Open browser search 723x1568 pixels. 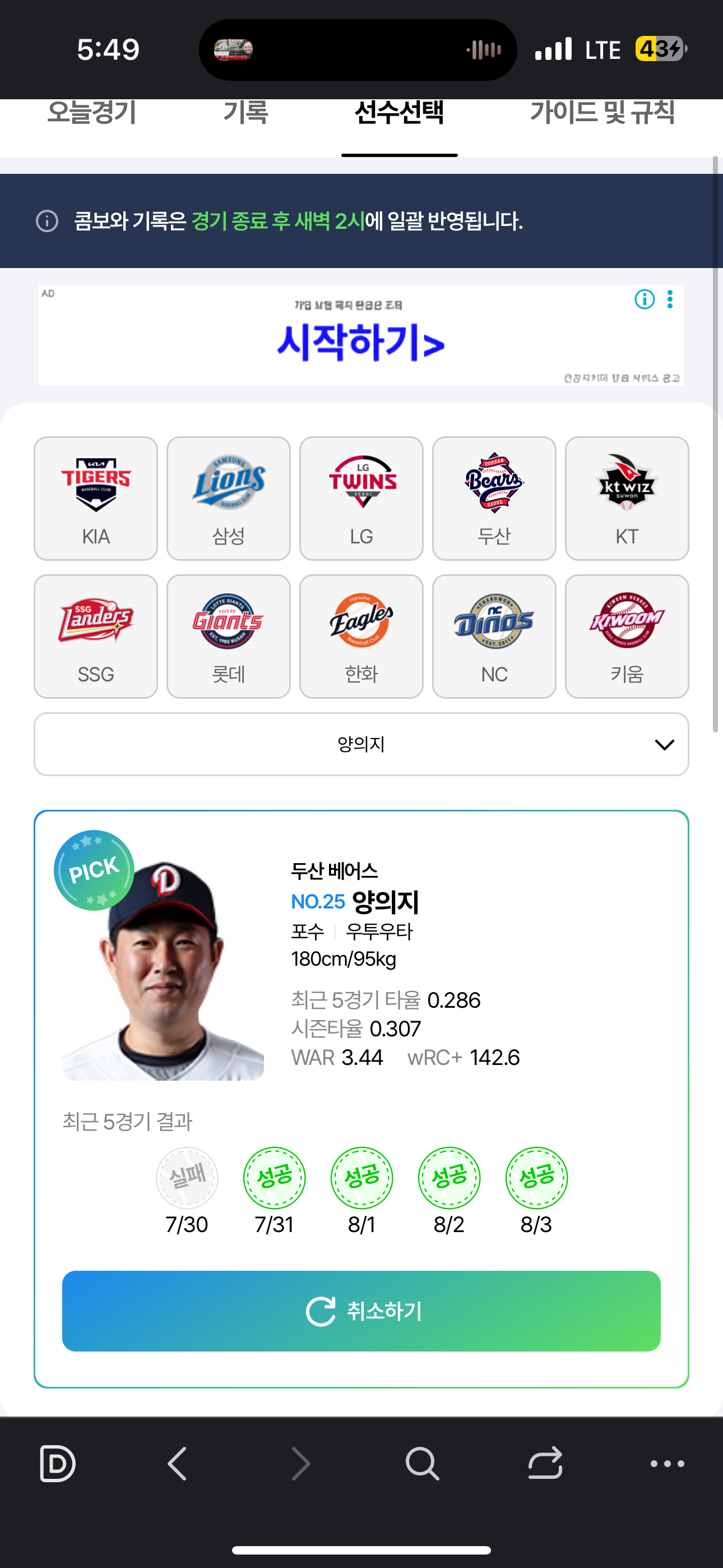[x=421, y=1463]
